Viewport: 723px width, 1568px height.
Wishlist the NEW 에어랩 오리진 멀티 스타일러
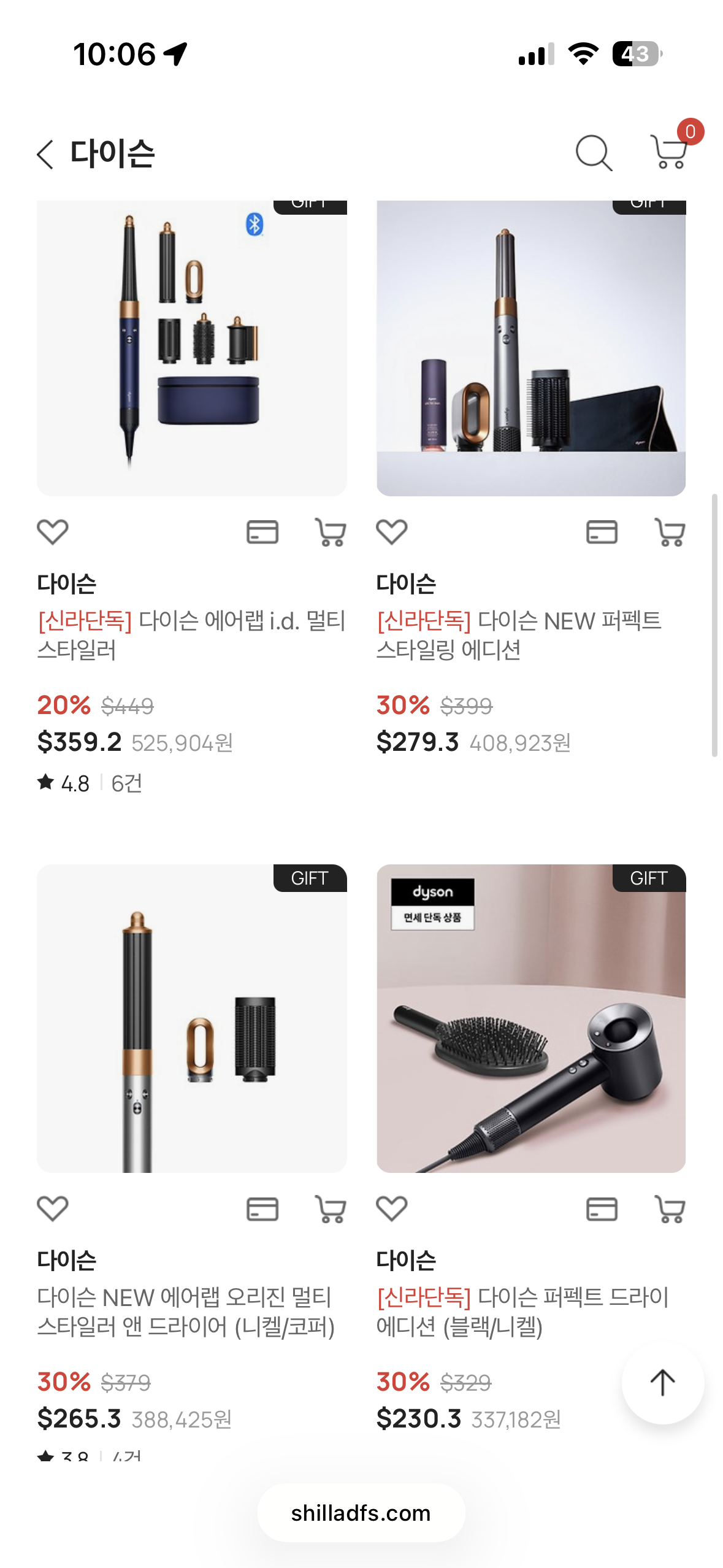[x=53, y=1209]
